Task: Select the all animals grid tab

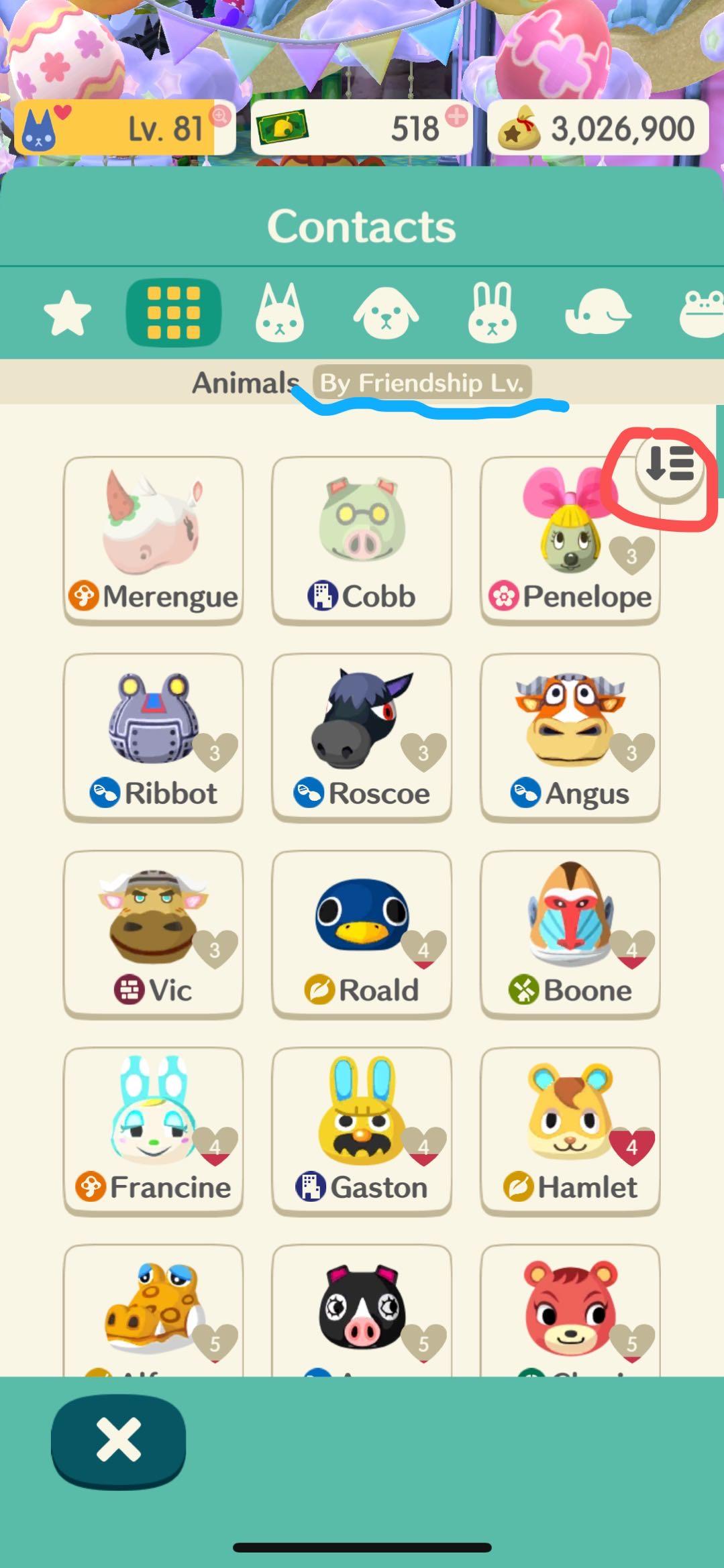Action: [173, 313]
